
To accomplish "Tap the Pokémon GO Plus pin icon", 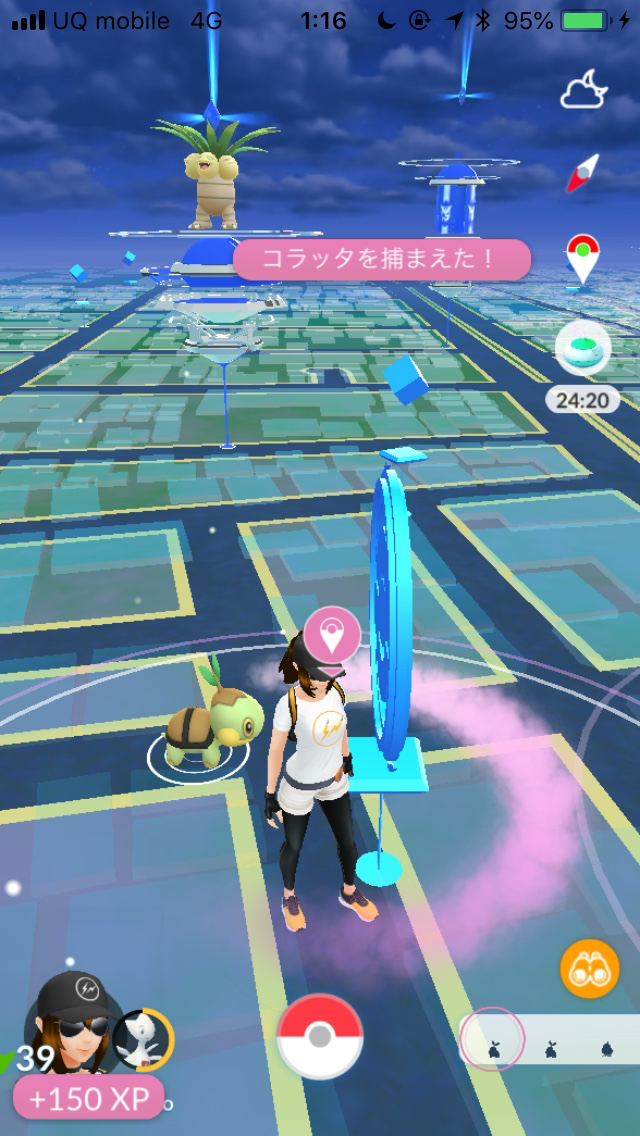I will coord(583,259).
